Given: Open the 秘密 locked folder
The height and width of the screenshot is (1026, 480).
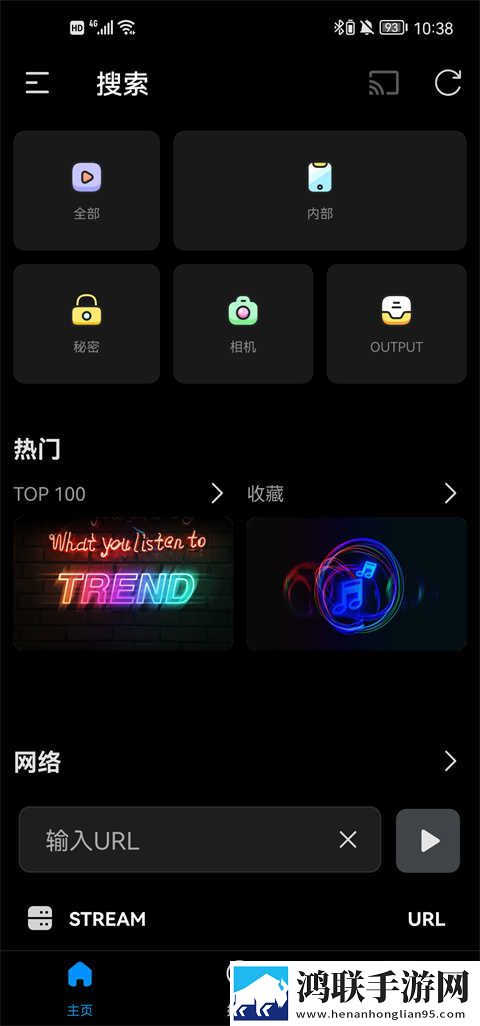Looking at the screenshot, I should [86, 324].
